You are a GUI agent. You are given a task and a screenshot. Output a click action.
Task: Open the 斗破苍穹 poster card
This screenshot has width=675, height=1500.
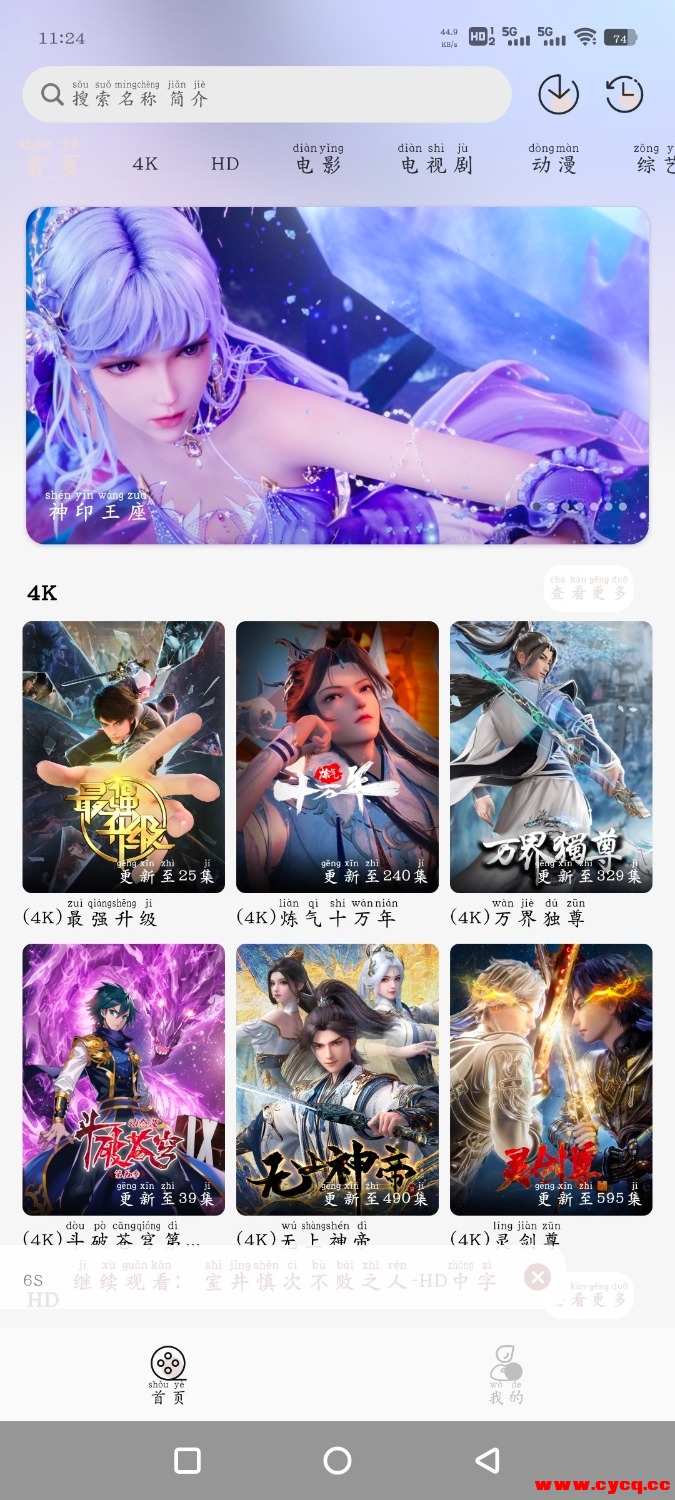click(x=123, y=1079)
